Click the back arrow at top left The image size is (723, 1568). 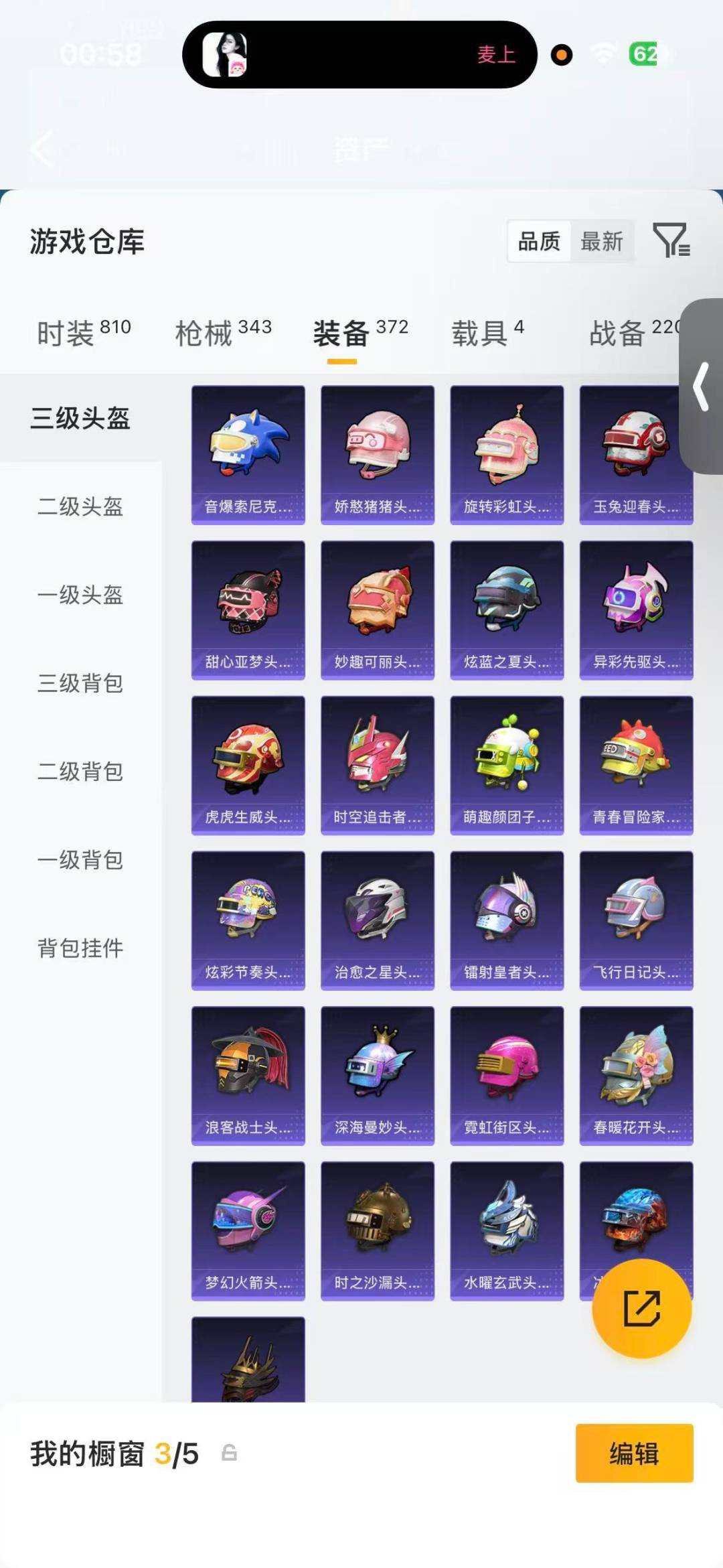[x=42, y=149]
